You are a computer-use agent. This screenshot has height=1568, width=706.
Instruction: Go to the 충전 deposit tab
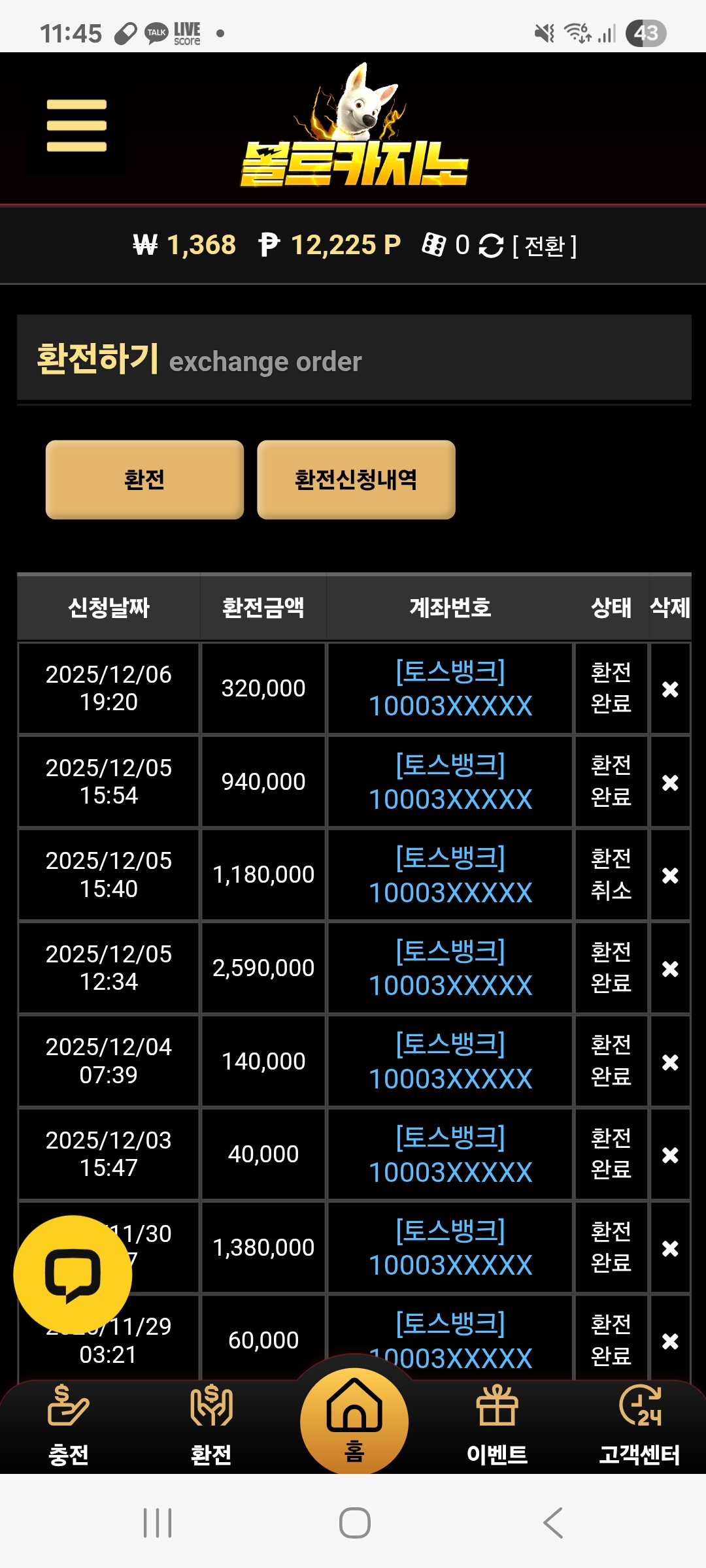[69, 1426]
